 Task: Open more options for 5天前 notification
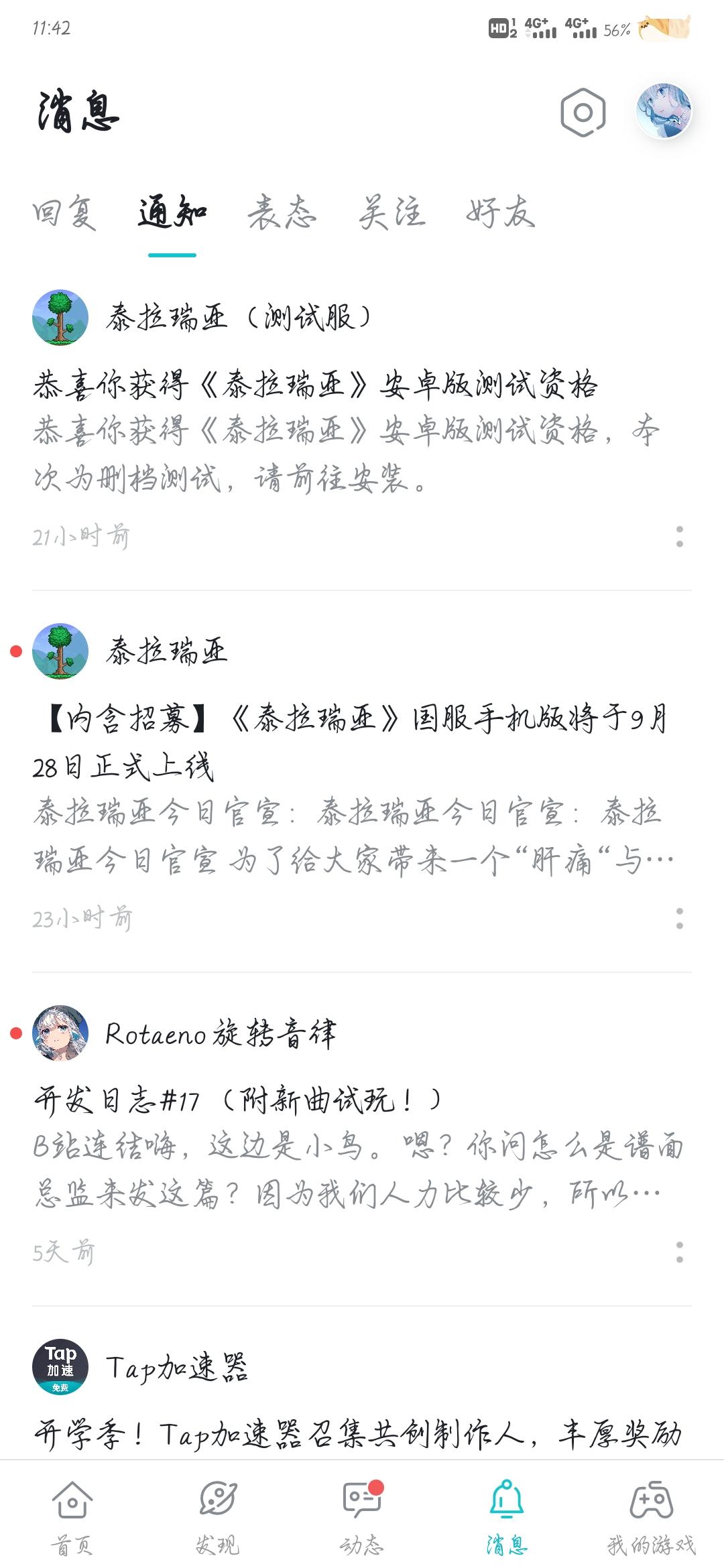coord(679,1252)
